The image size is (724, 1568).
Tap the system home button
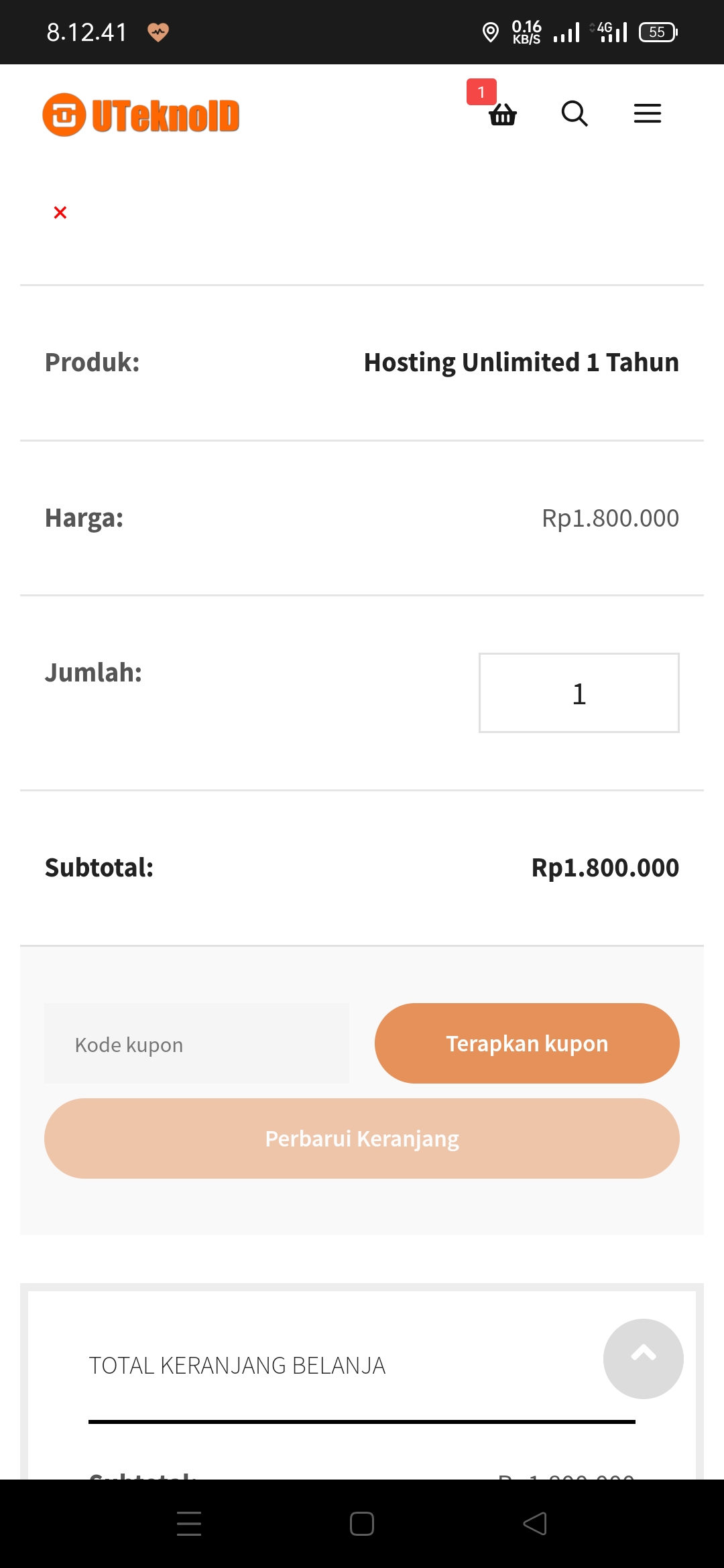click(362, 1524)
